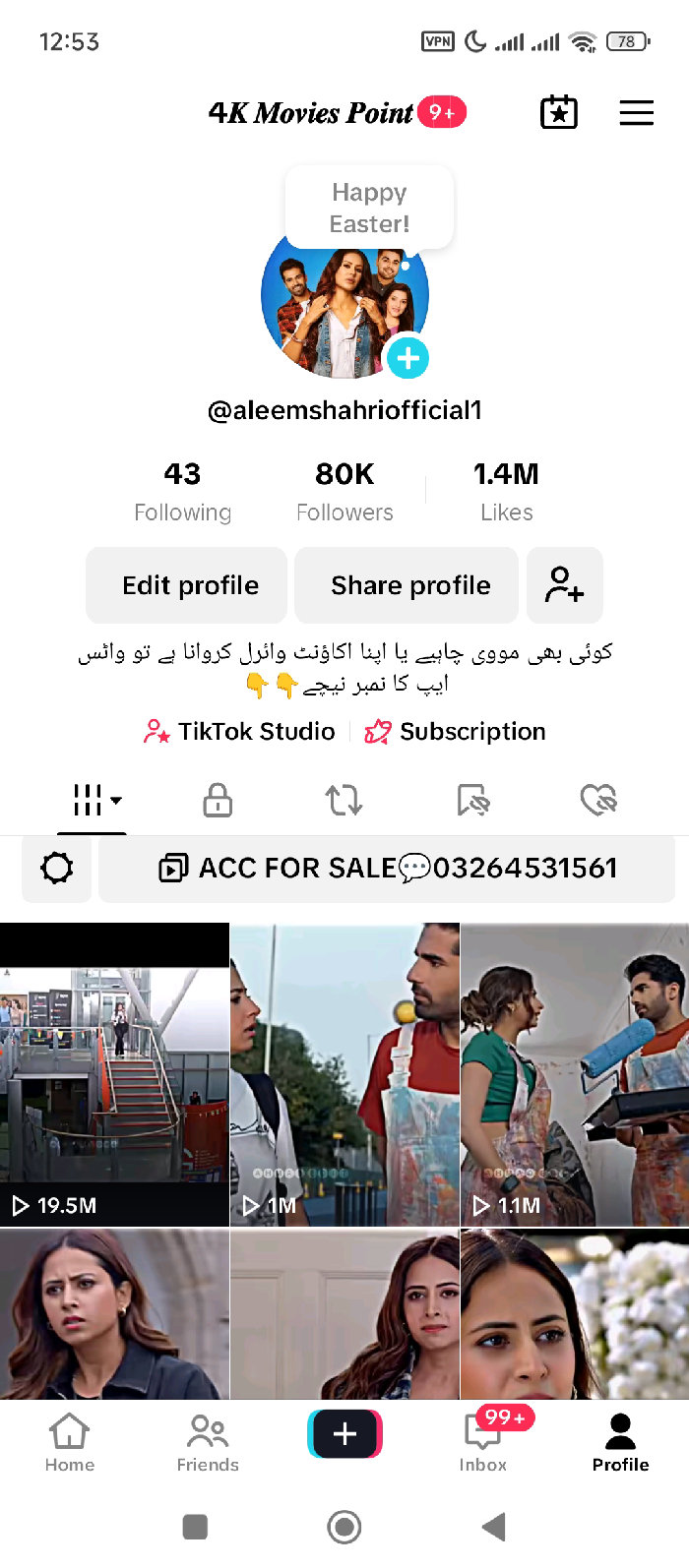Image resolution: width=689 pixels, height=1568 pixels.
Task: Open the add friends icon button
Action: pyautogui.click(x=564, y=585)
